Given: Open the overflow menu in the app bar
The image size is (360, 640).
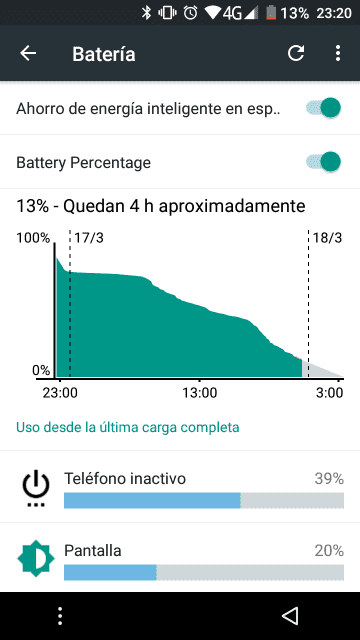Looking at the screenshot, I should pos(338,53).
